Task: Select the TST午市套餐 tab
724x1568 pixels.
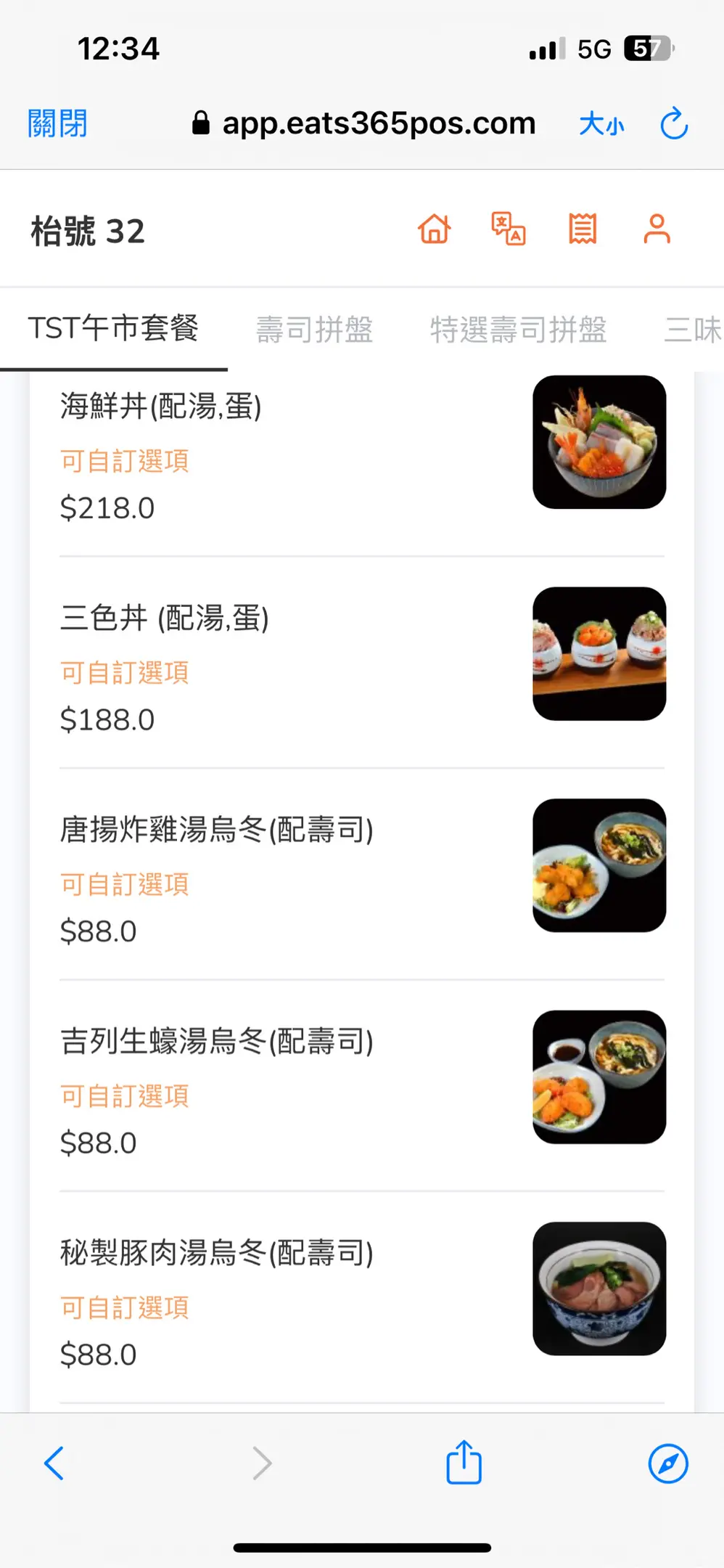Action: click(113, 328)
